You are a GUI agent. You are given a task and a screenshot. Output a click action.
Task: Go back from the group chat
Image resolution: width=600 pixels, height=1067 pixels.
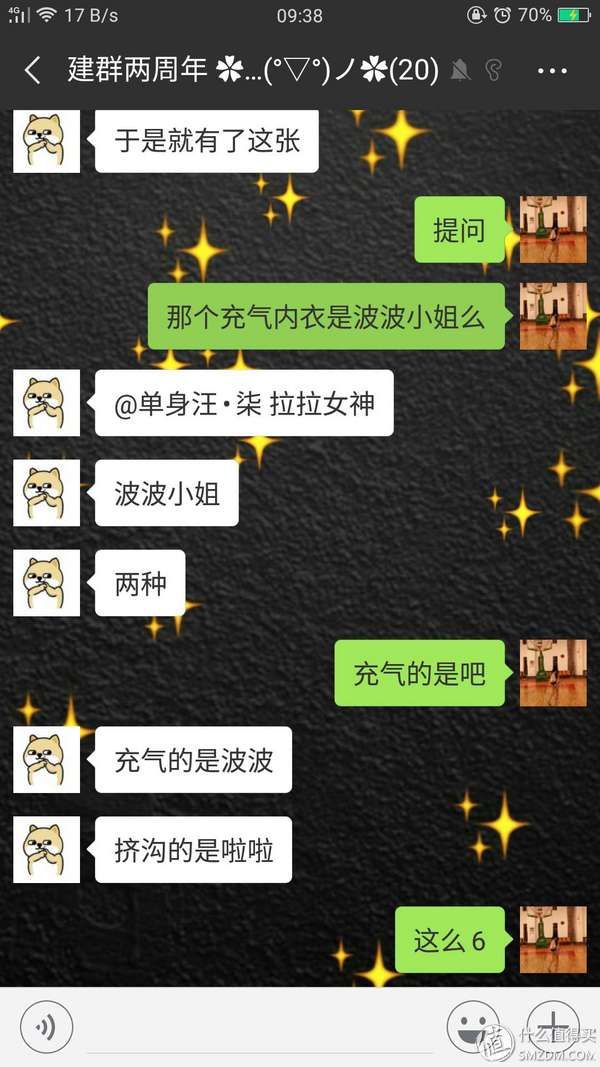[32, 70]
